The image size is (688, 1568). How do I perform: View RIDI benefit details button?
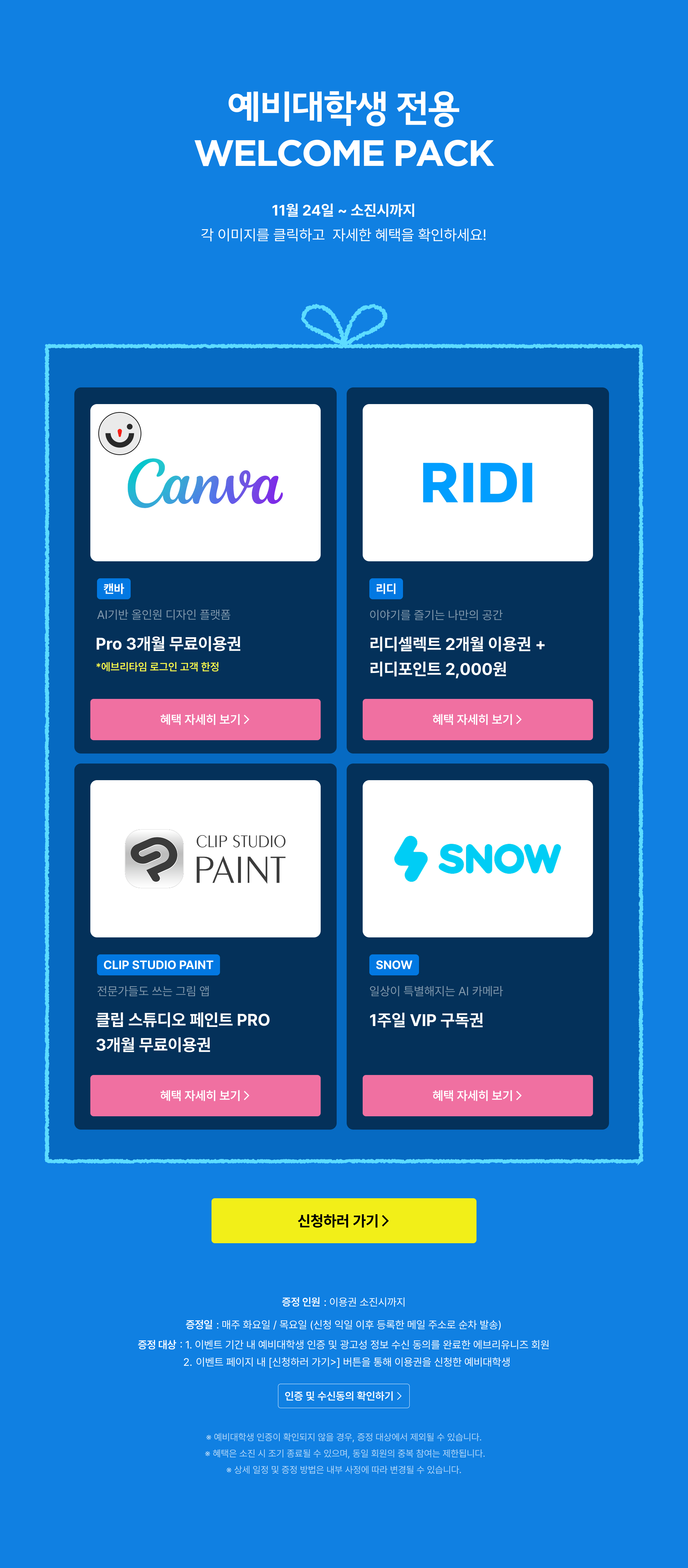[477, 719]
